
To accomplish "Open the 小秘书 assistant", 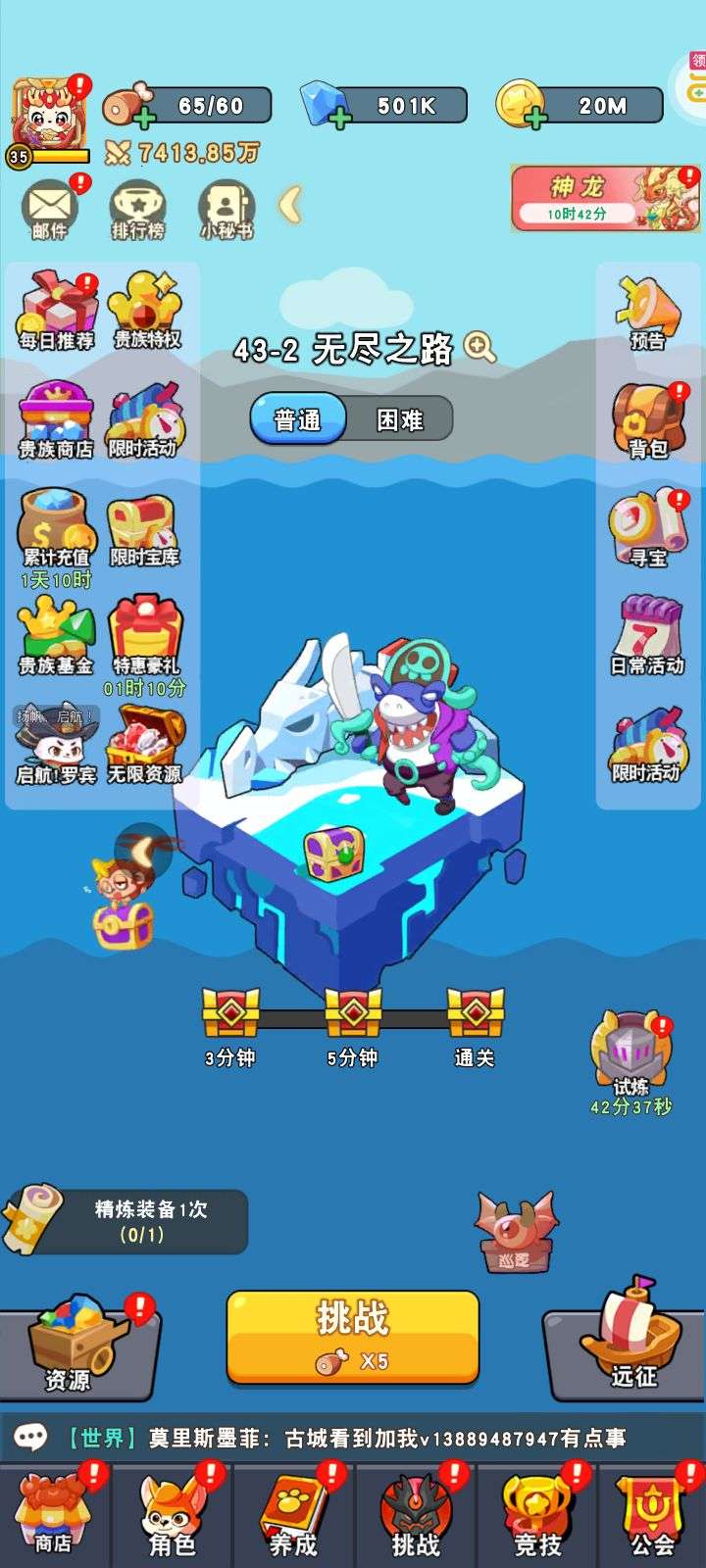I will (227, 209).
